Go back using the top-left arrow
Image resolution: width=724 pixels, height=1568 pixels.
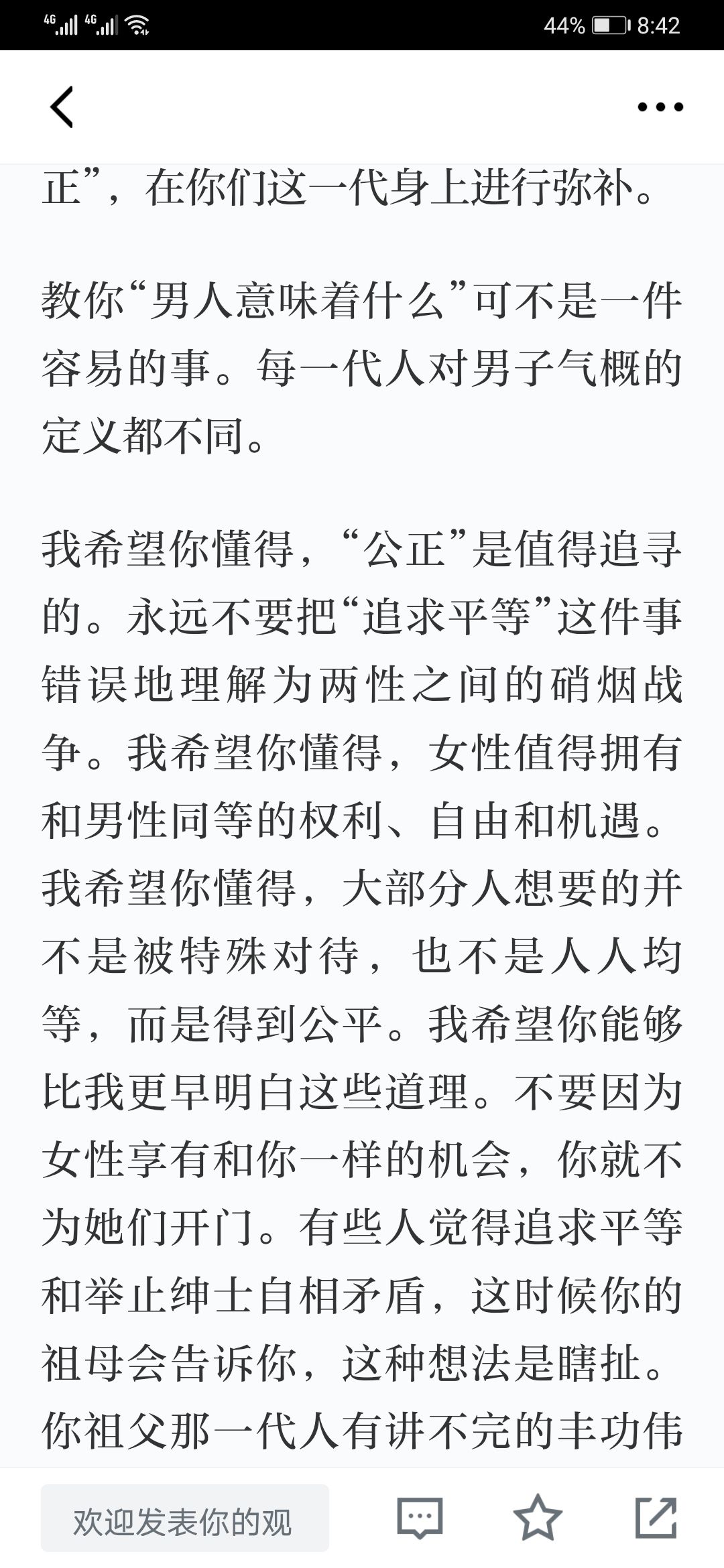click(62, 107)
